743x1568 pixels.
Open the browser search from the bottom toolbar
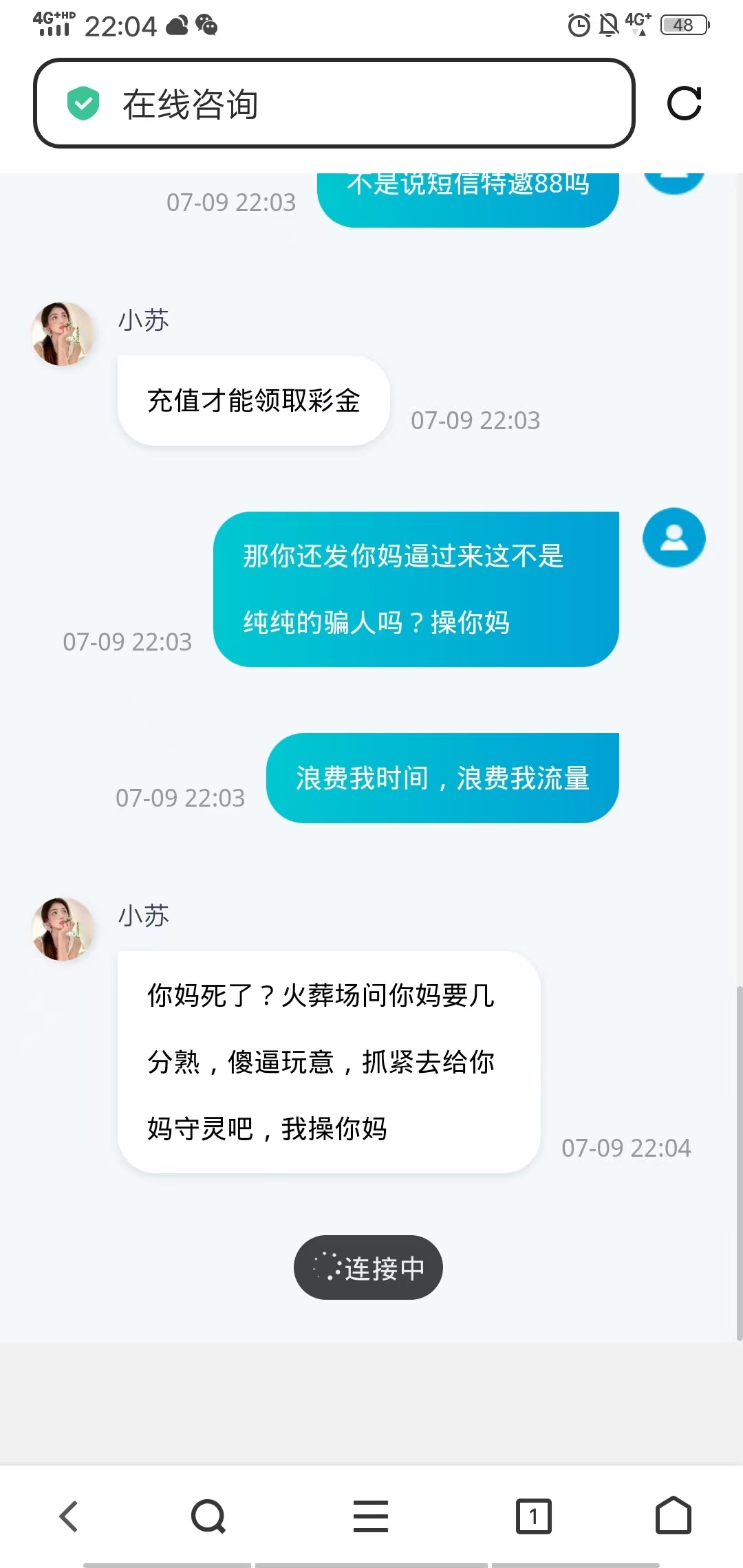pos(208,1516)
